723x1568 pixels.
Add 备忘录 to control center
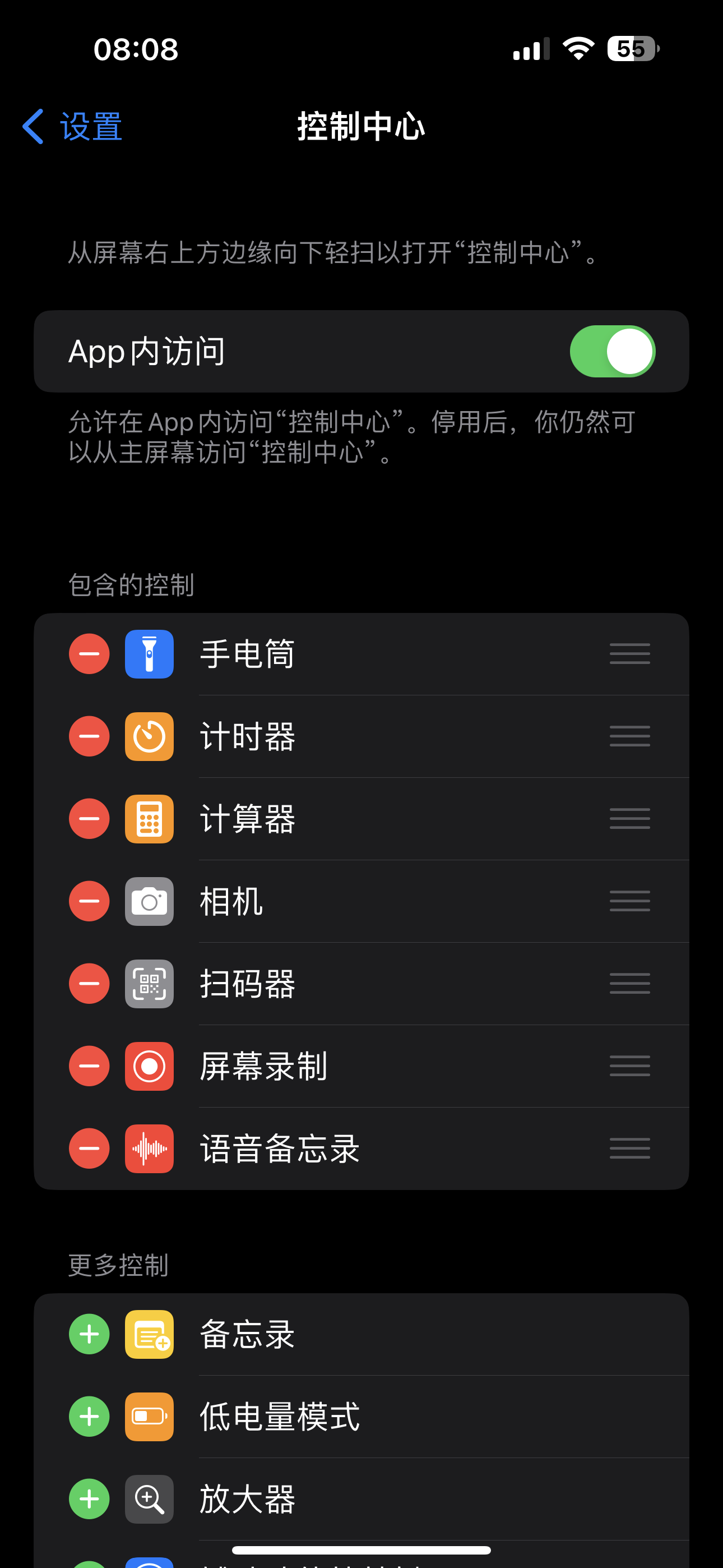pyautogui.click(x=90, y=1334)
